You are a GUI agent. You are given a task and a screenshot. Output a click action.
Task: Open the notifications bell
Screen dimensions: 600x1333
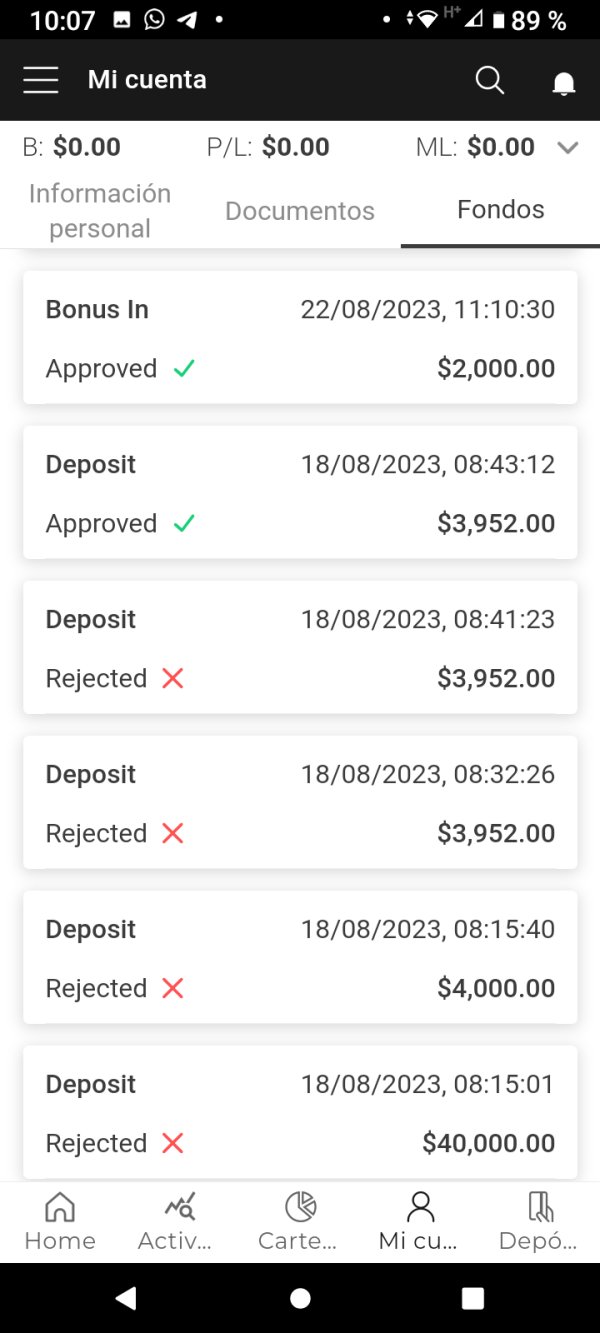564,83
